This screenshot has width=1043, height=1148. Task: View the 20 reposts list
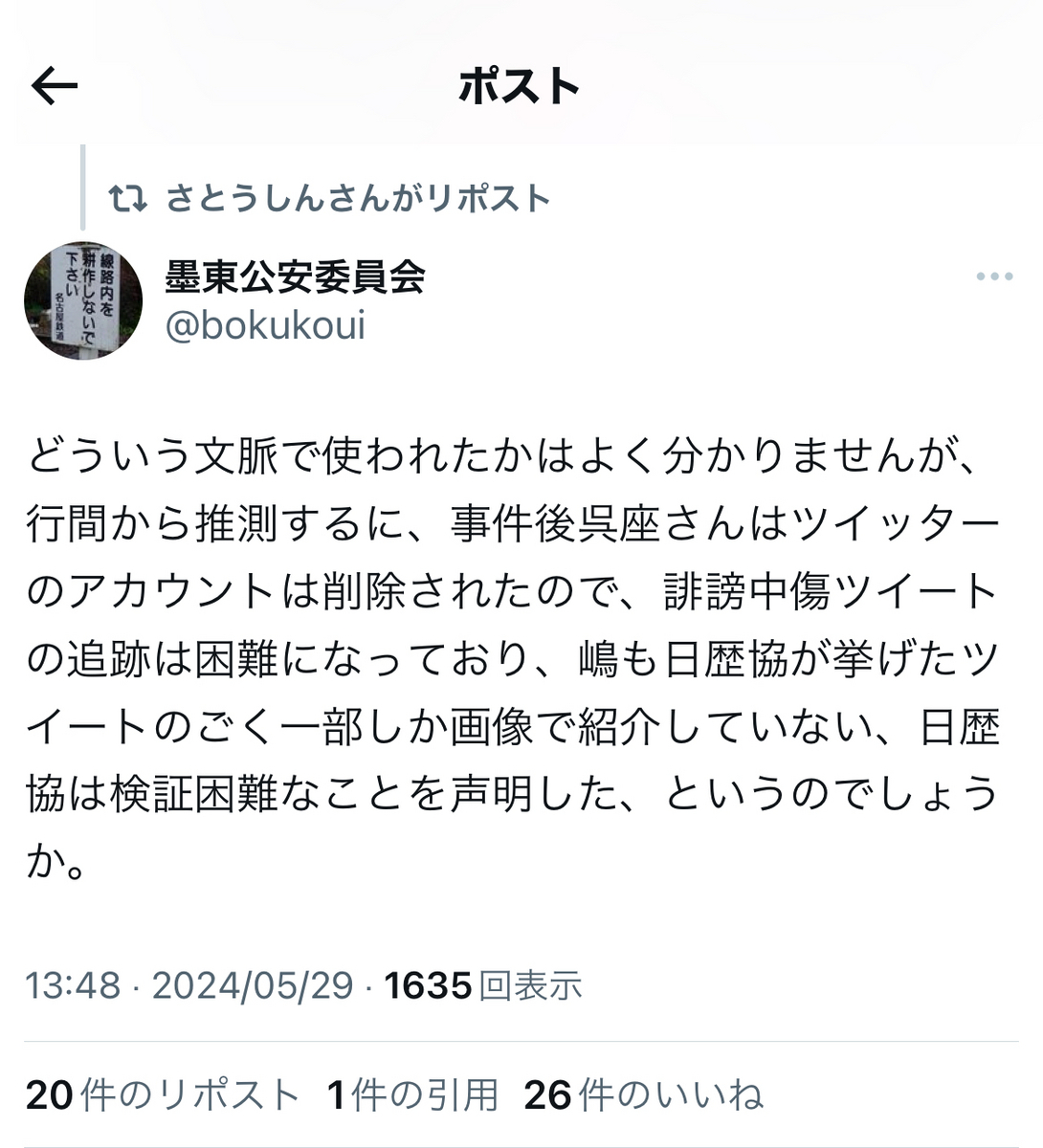[x=163, y=1095]
